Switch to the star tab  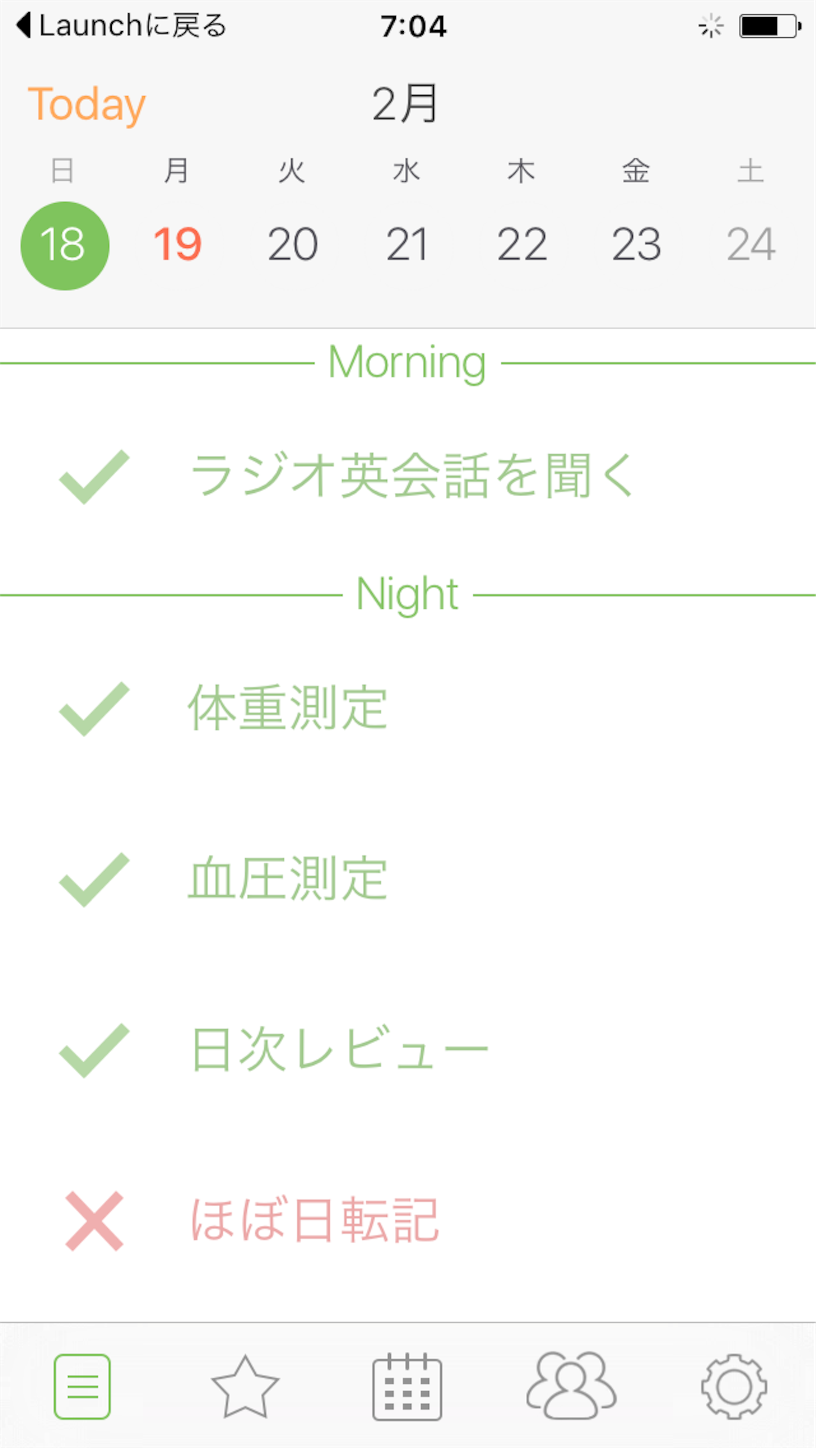click(245, 1387)
